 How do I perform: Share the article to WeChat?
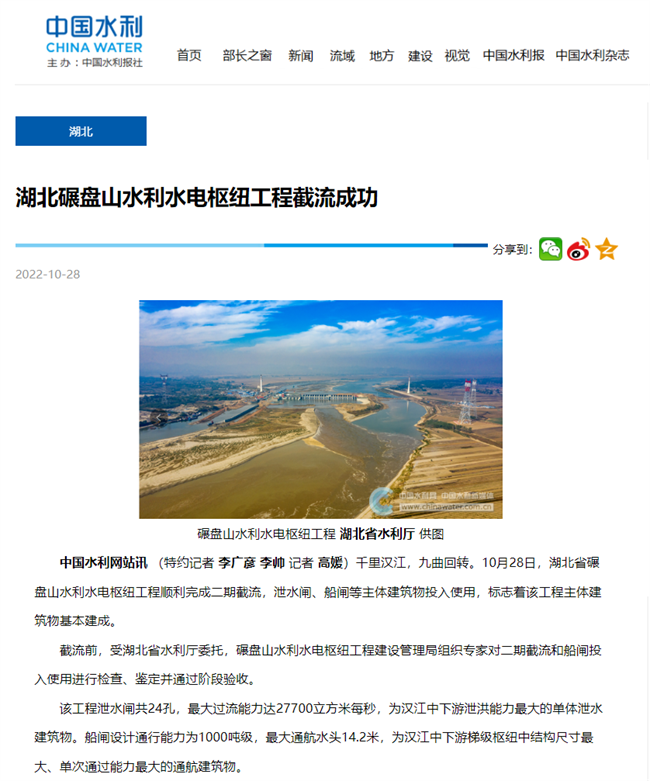coord(551,249)
